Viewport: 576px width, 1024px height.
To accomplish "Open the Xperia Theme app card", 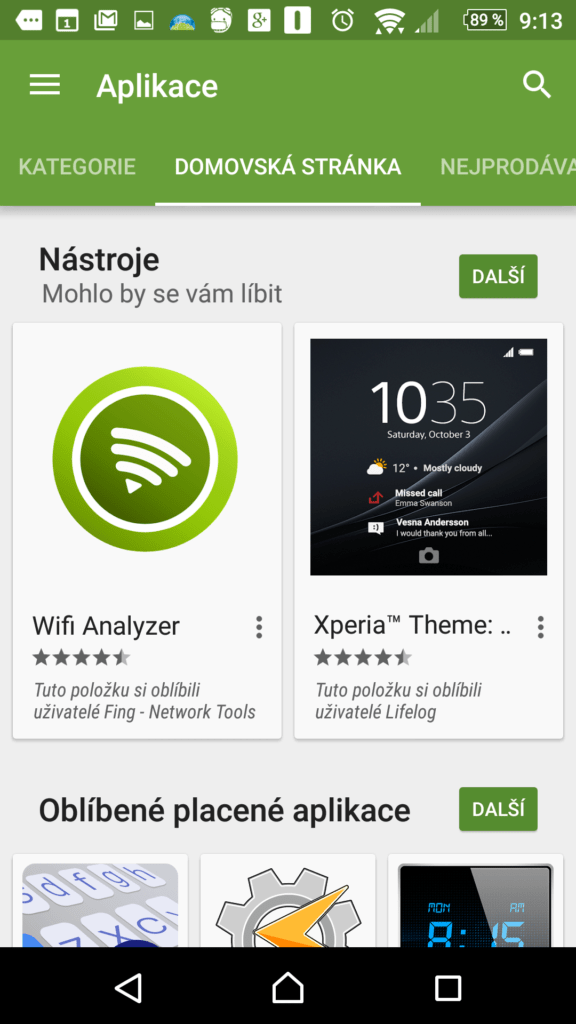I will pyautogui.click(x=428, y=530).
